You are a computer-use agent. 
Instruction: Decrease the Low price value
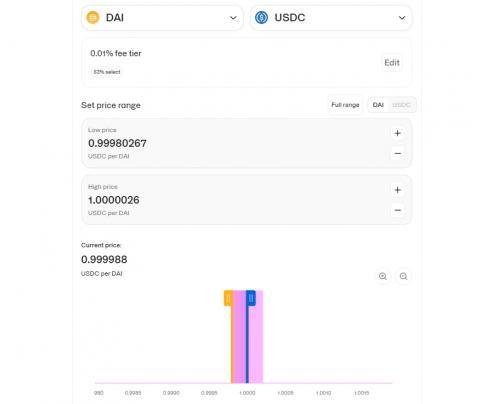click(x=397, y=154)
